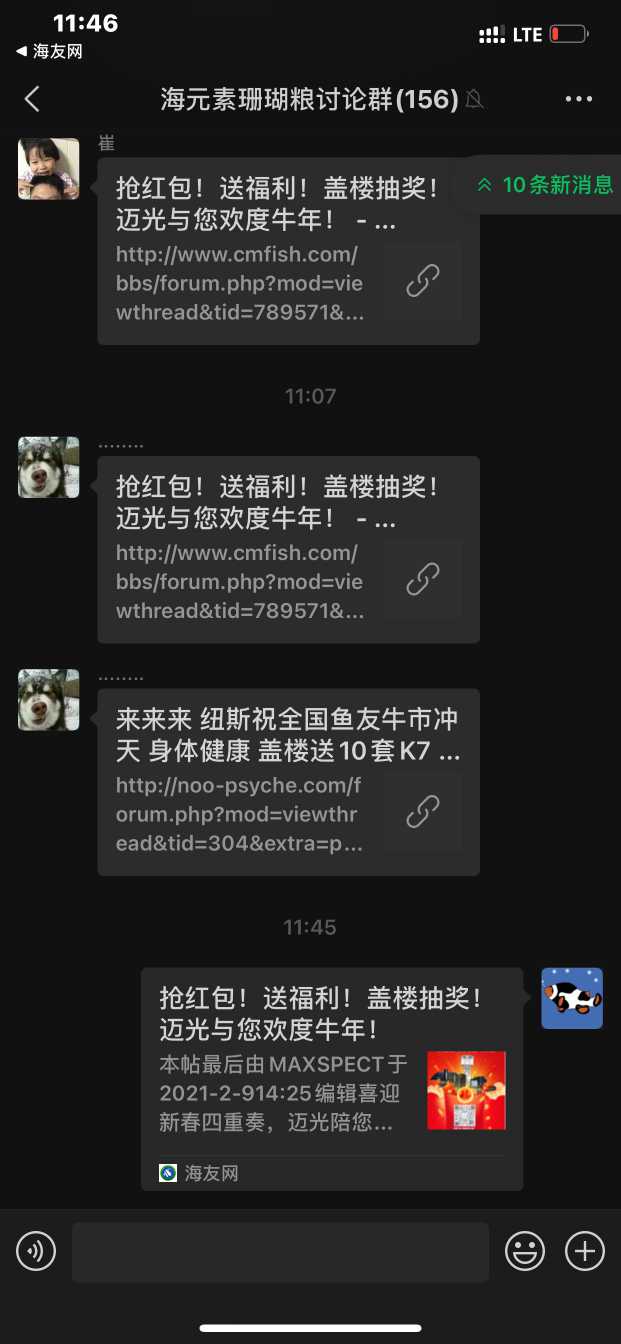Open the cmfish link shared by 崔

pos(288,250)
